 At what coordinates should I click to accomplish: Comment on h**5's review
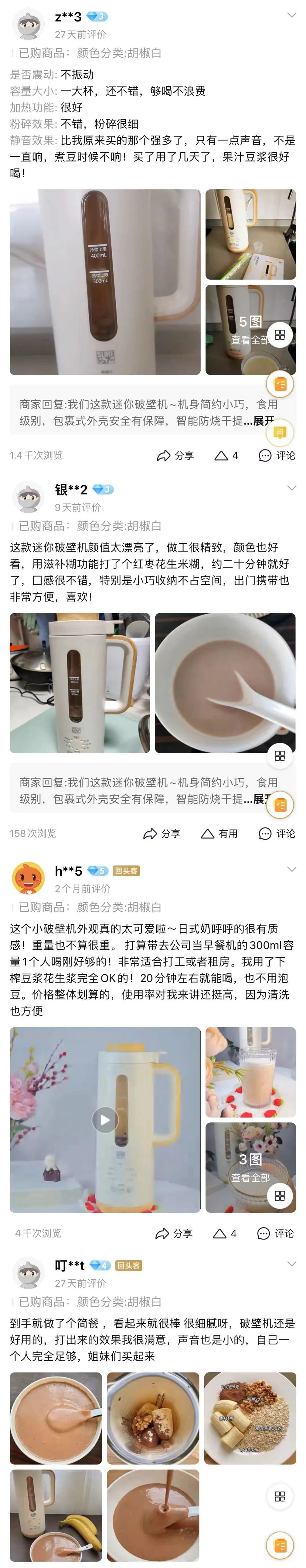(x=275, y=1233)
